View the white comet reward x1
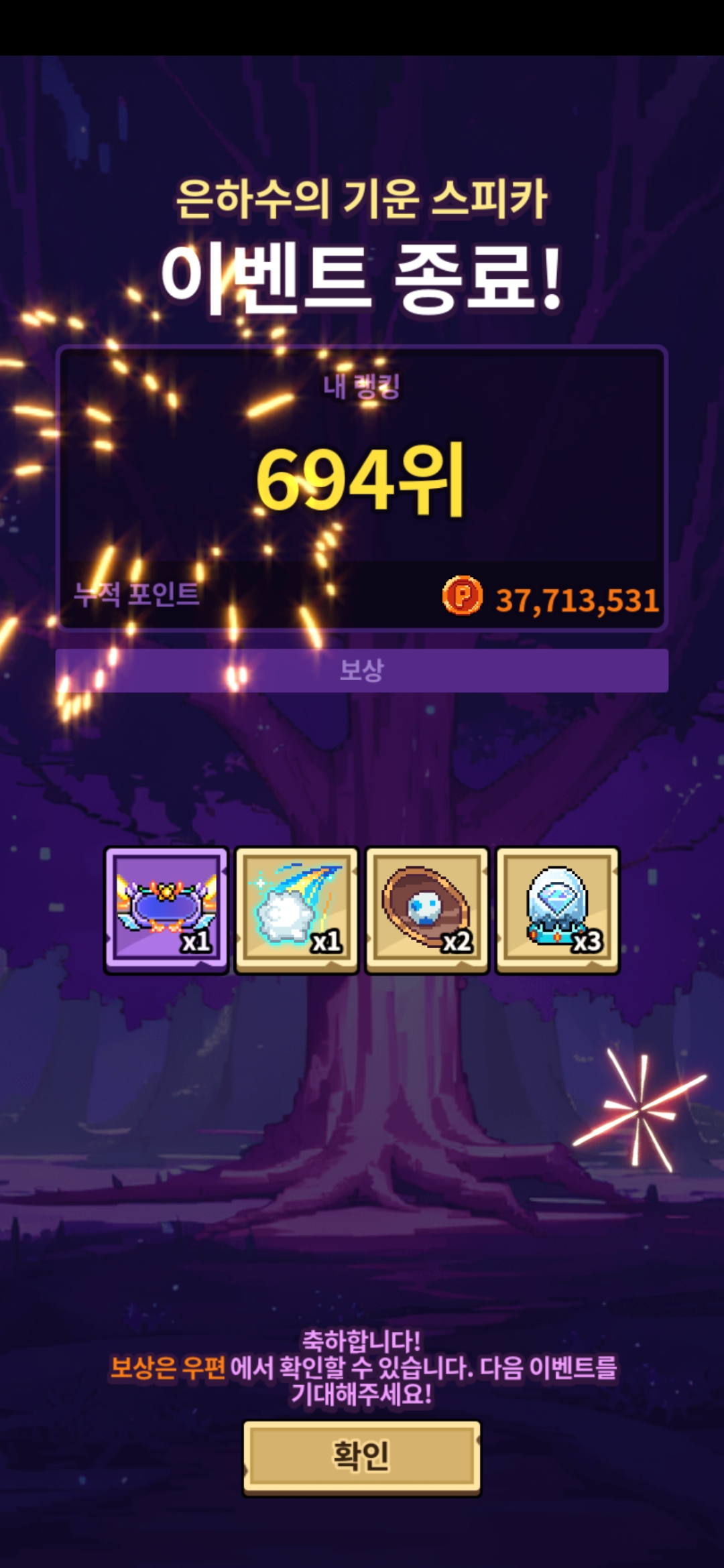 296,909
